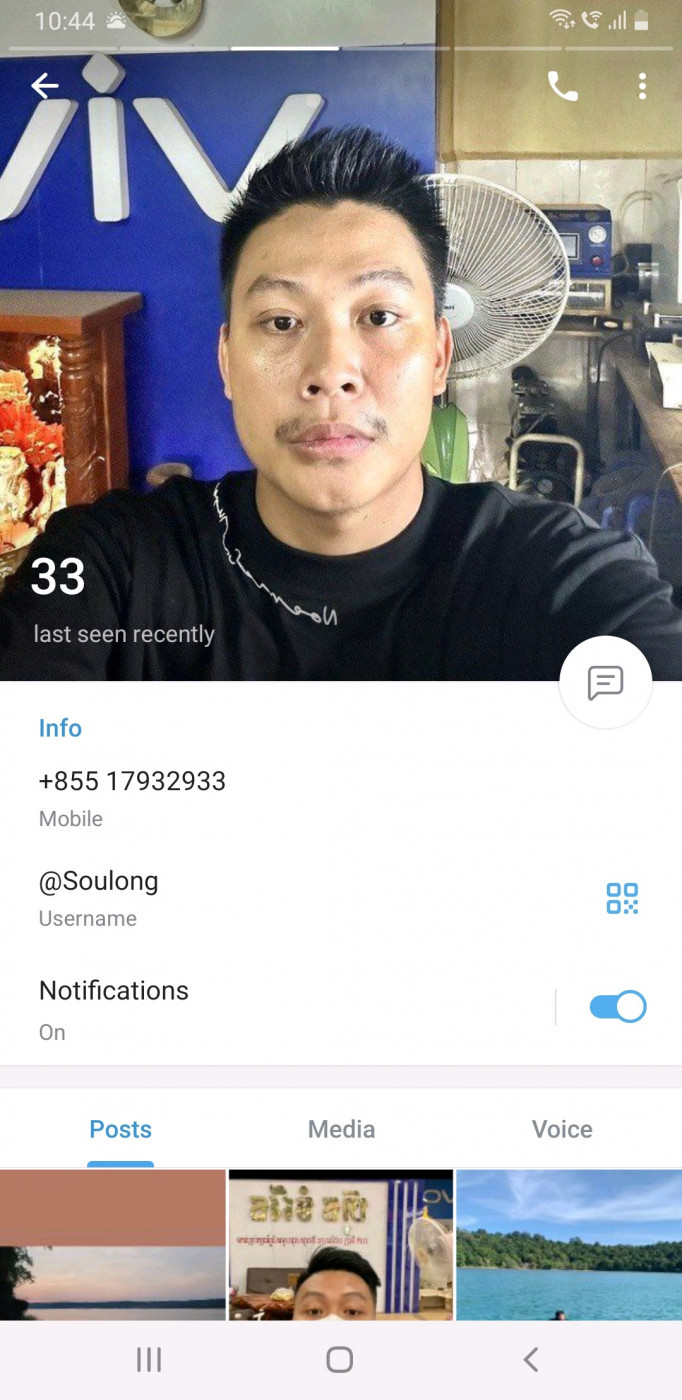Viewport: 682px width, 1400px height.
Task: Open recent apps from the navigation bar
Action: click(149, 1359)
